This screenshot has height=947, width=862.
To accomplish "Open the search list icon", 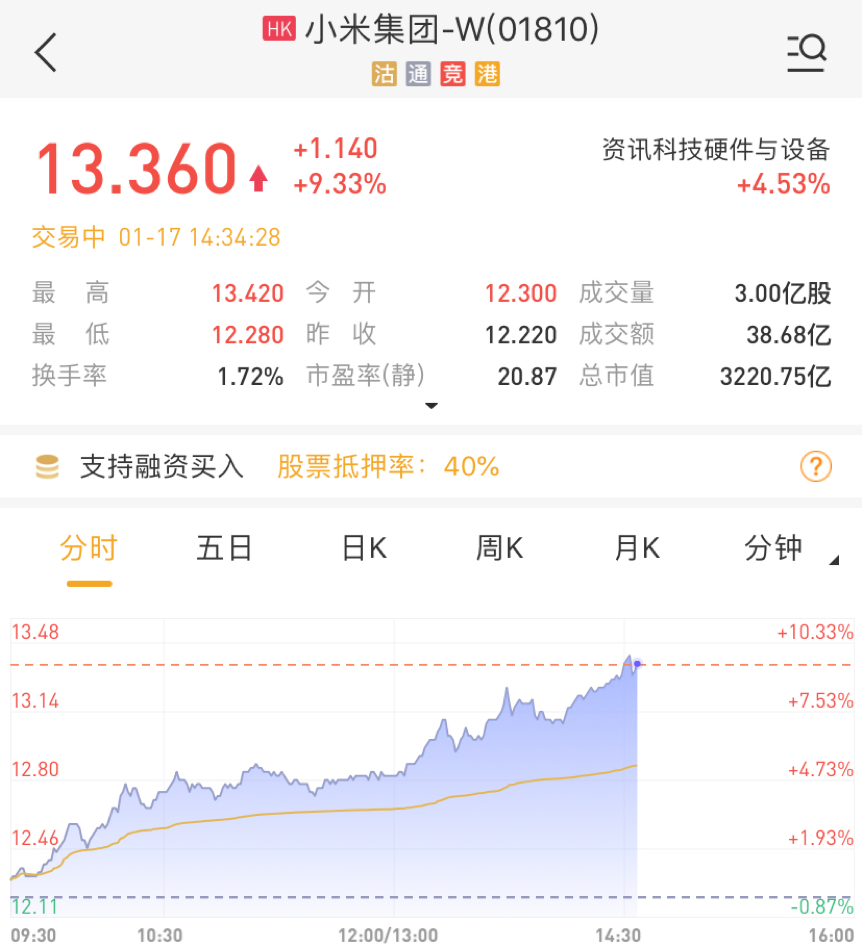I will click(x=806, y=52).
